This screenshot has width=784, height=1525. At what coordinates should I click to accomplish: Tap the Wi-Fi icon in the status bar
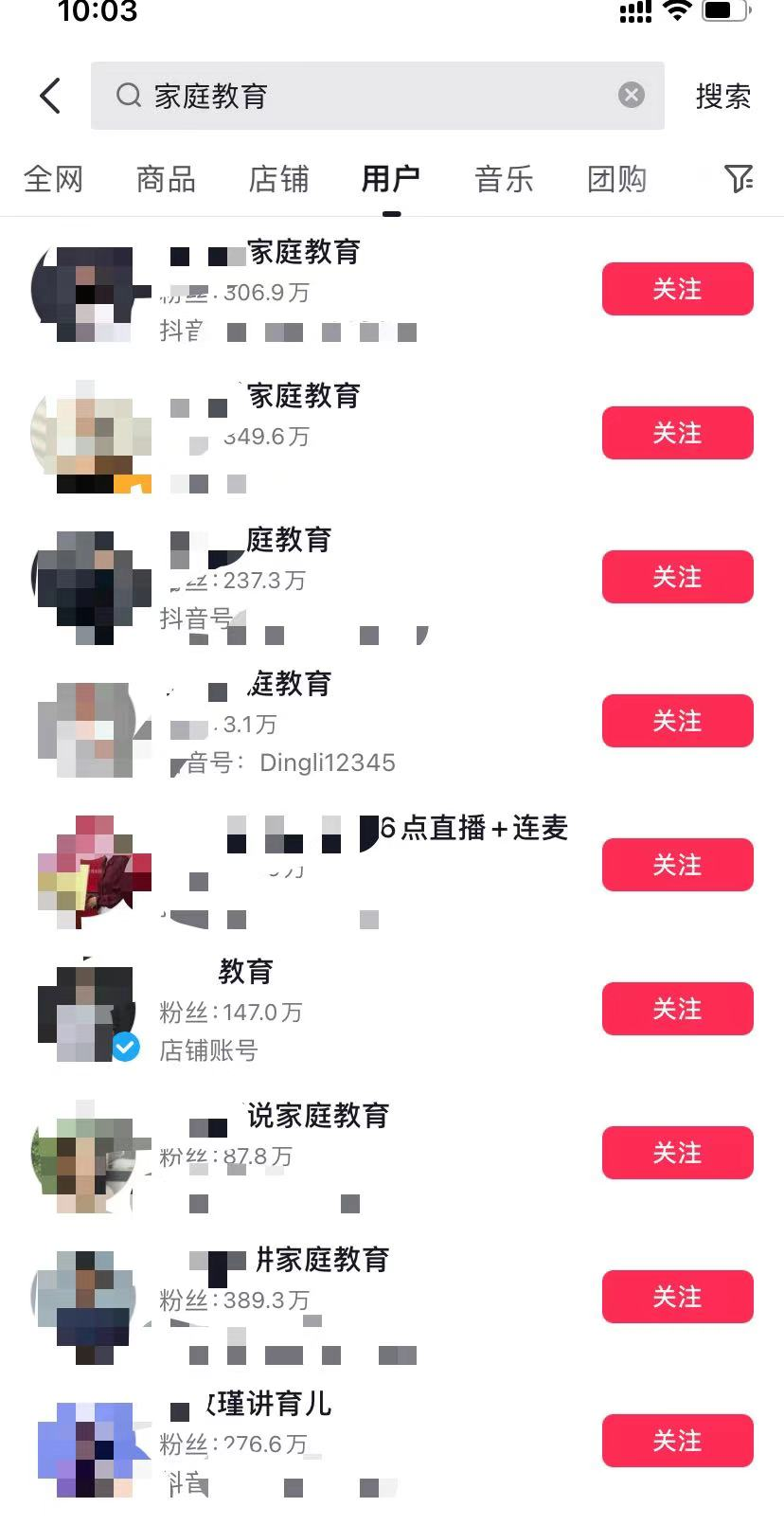click(677, 12)
